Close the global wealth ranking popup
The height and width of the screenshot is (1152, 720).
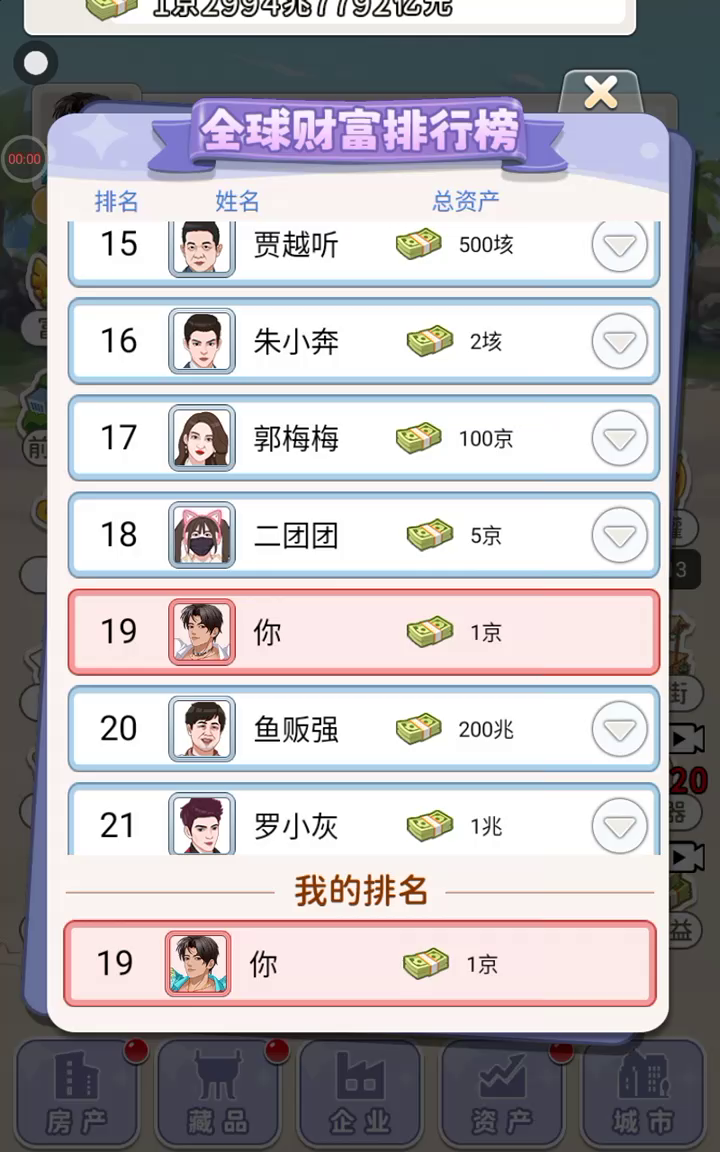600,94
